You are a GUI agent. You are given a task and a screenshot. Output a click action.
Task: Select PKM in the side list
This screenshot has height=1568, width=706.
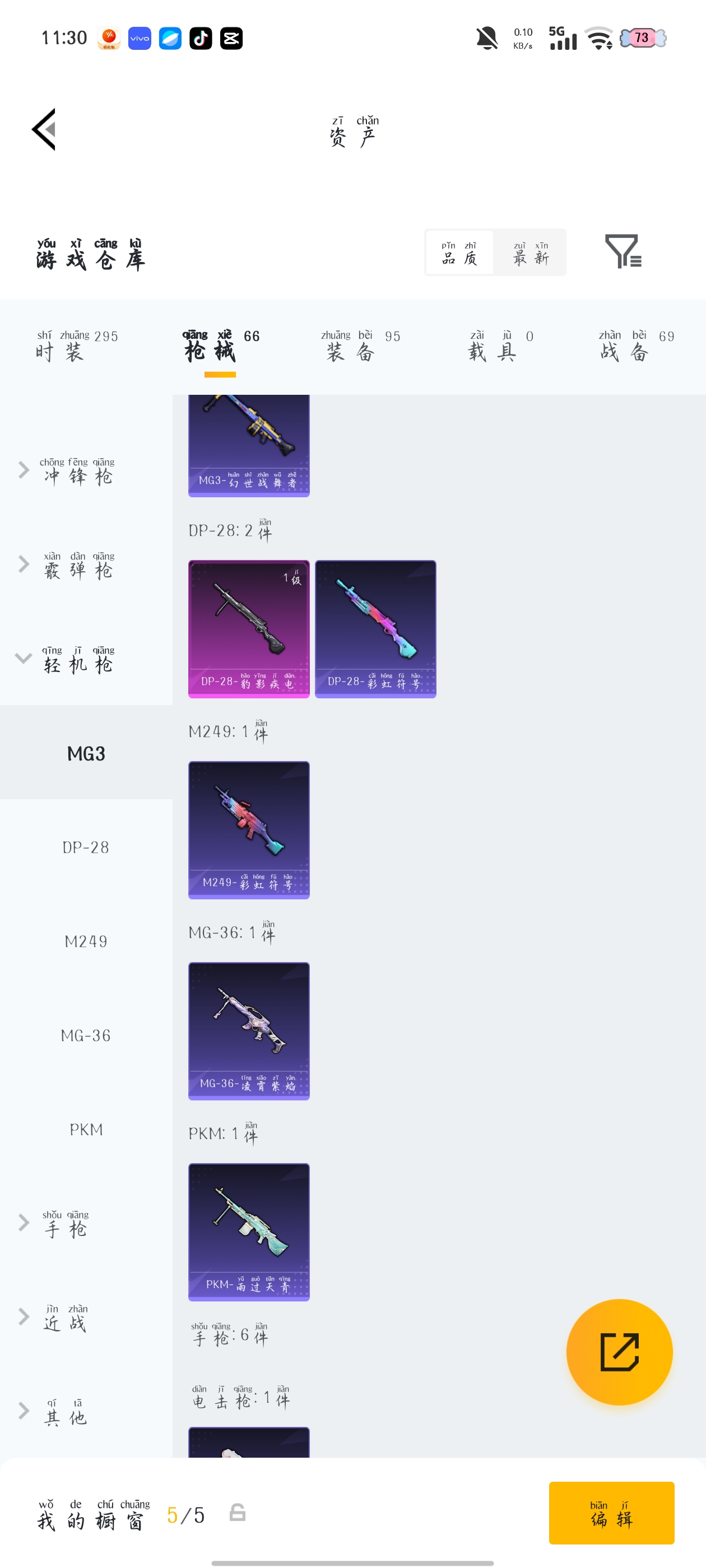click(86, 1130)
